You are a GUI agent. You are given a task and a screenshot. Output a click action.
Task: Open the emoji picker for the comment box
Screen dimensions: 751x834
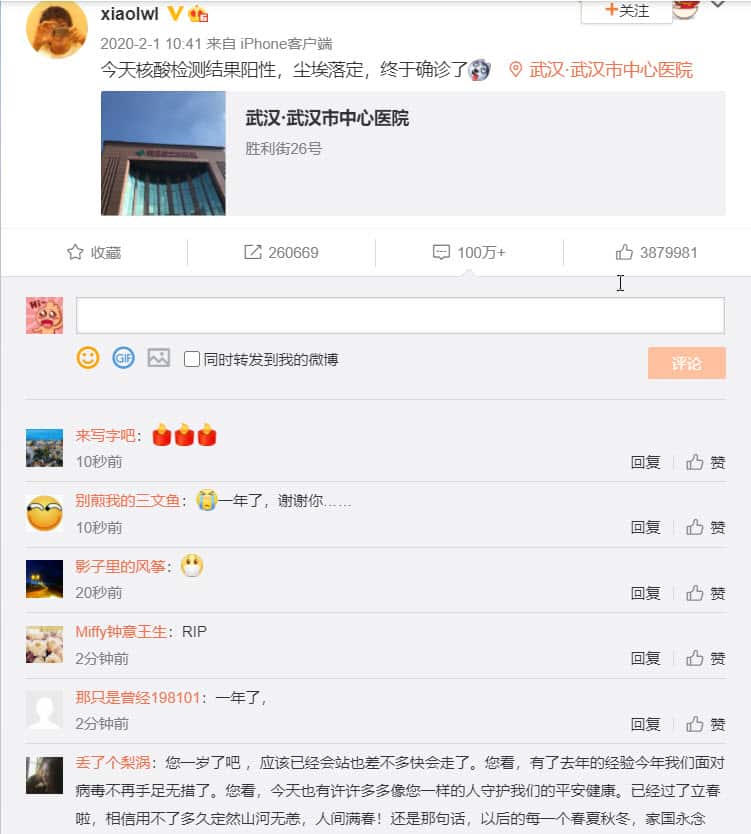88,358
